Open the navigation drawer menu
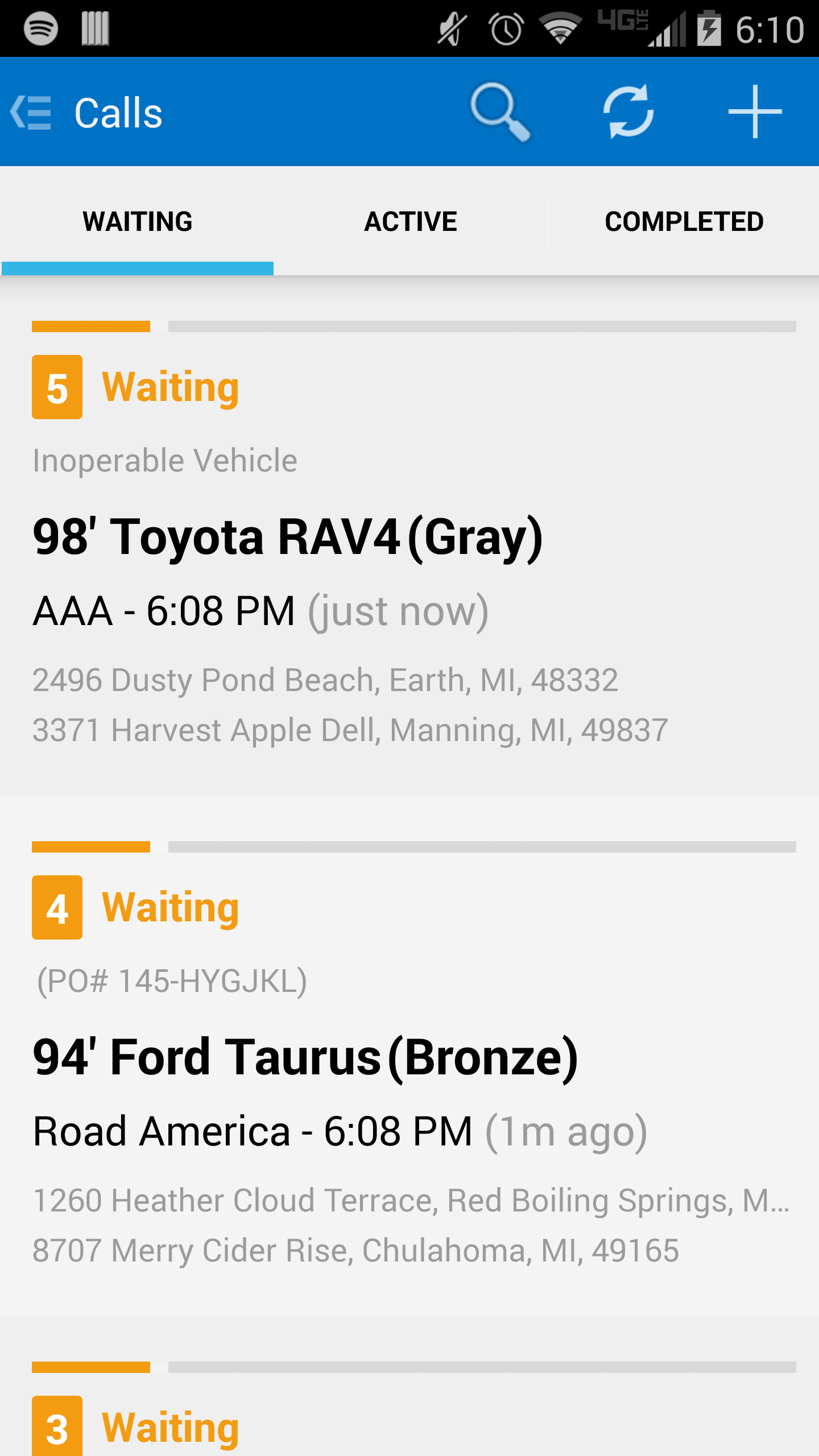819x1456 pixels. click(31, 112)
